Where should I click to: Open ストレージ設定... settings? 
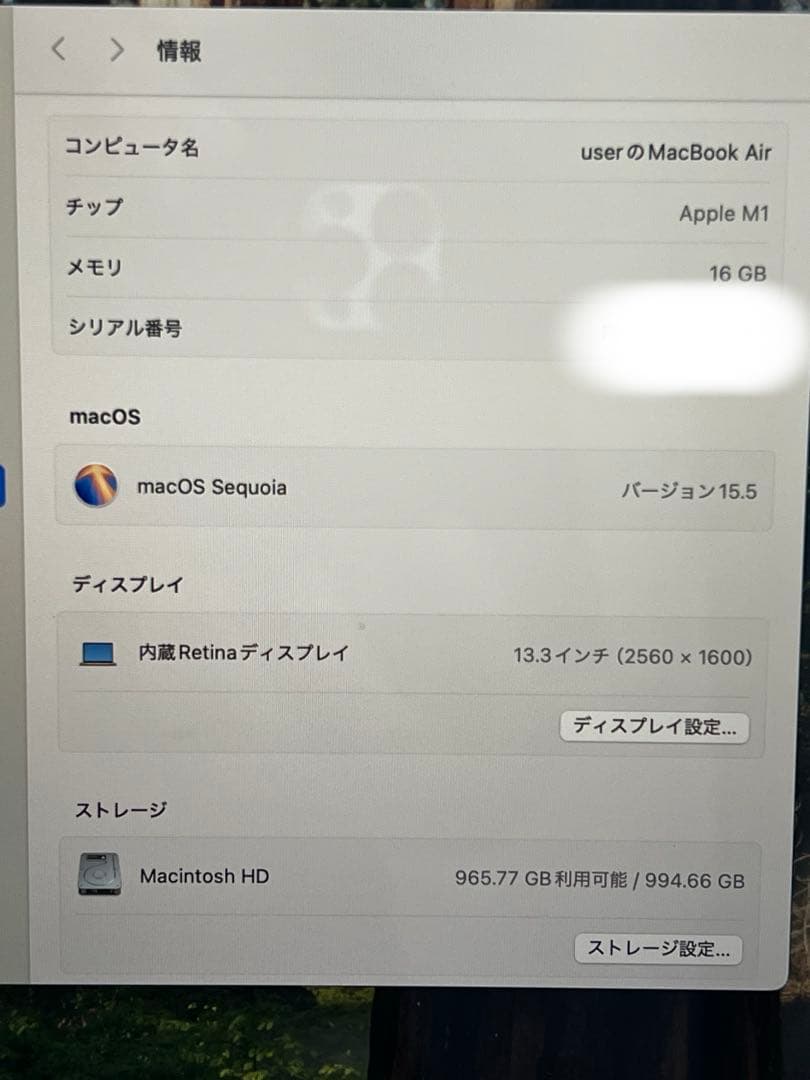(657, 949)
